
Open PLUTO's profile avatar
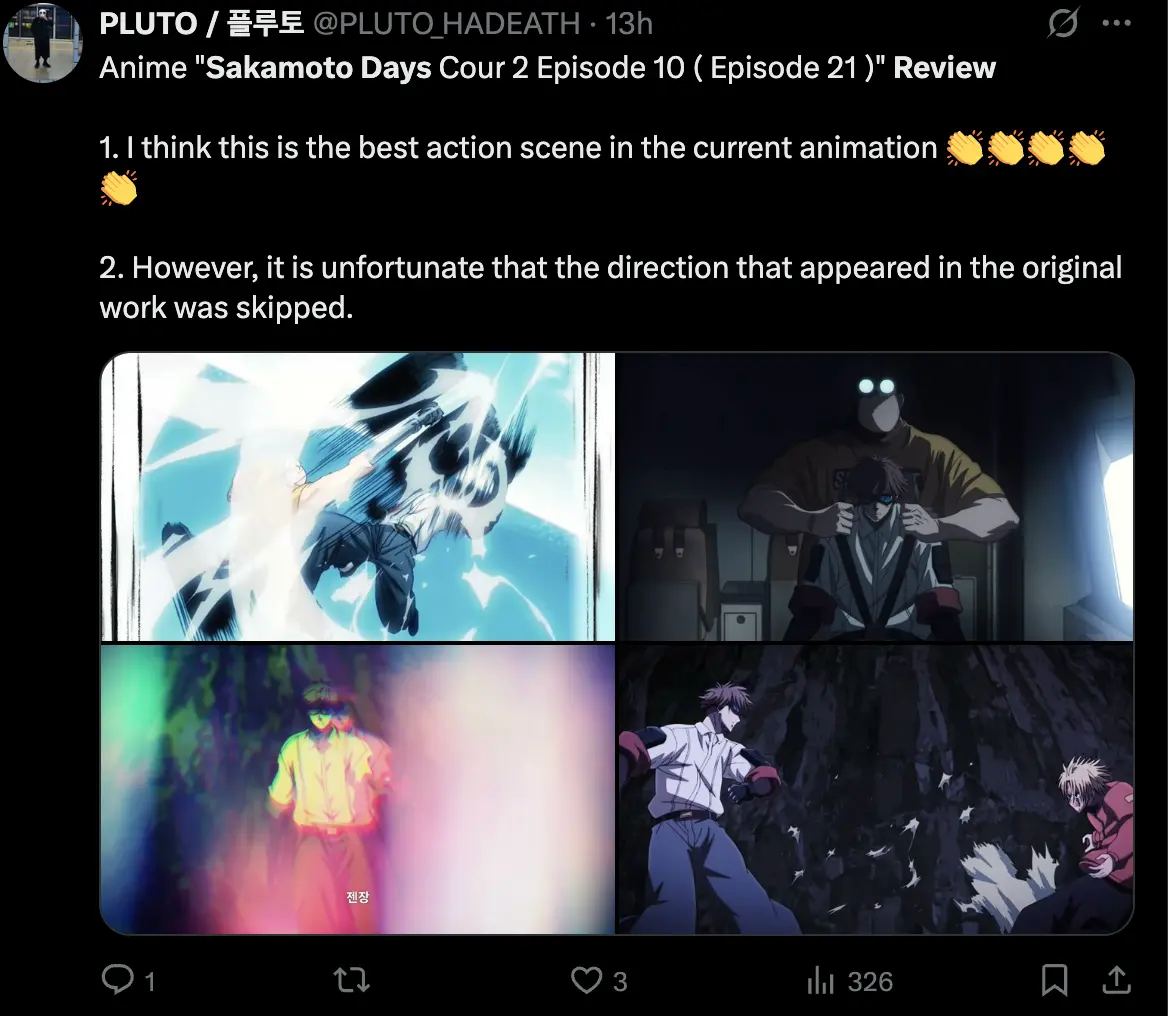[x=42, y=42]
